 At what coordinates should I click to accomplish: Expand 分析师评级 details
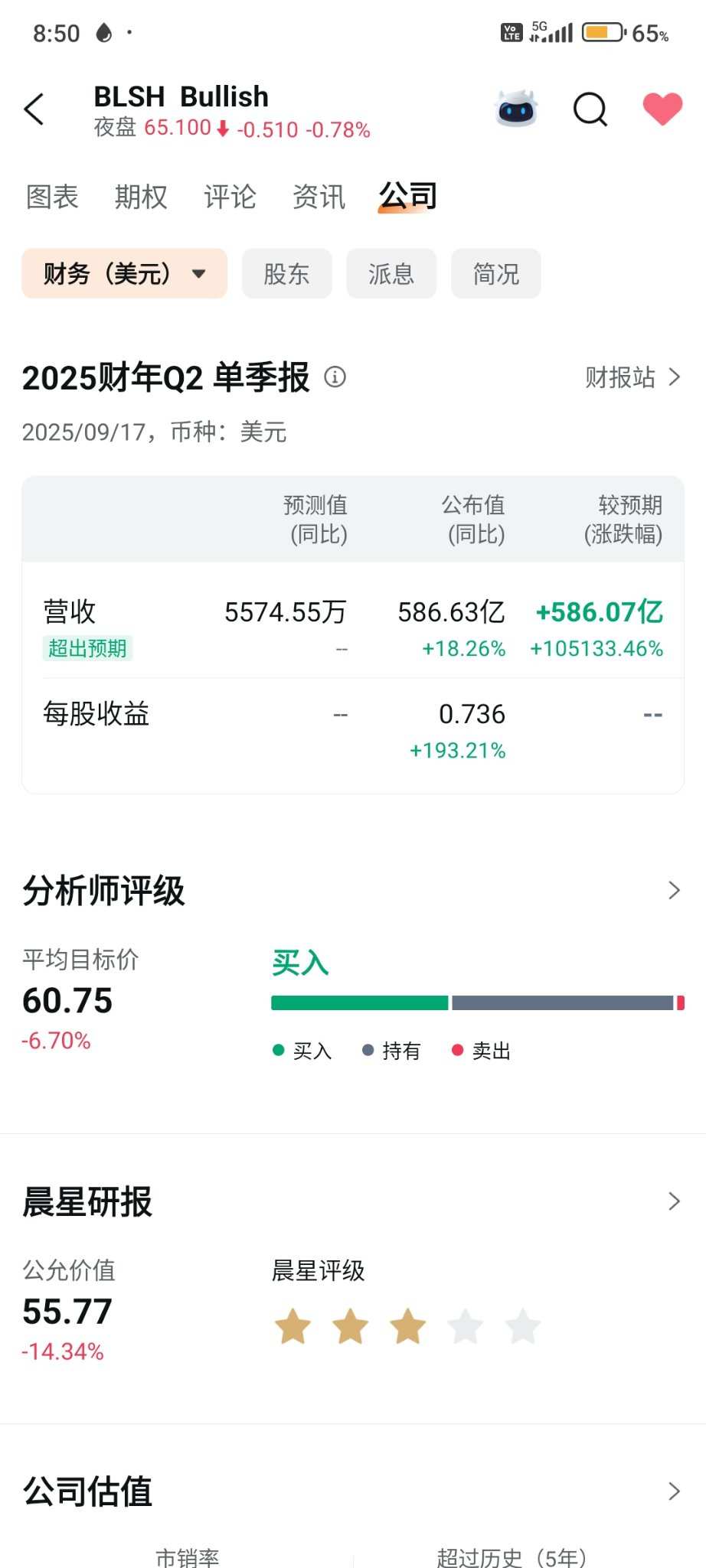pyautogui.click(x=674, y=890)
